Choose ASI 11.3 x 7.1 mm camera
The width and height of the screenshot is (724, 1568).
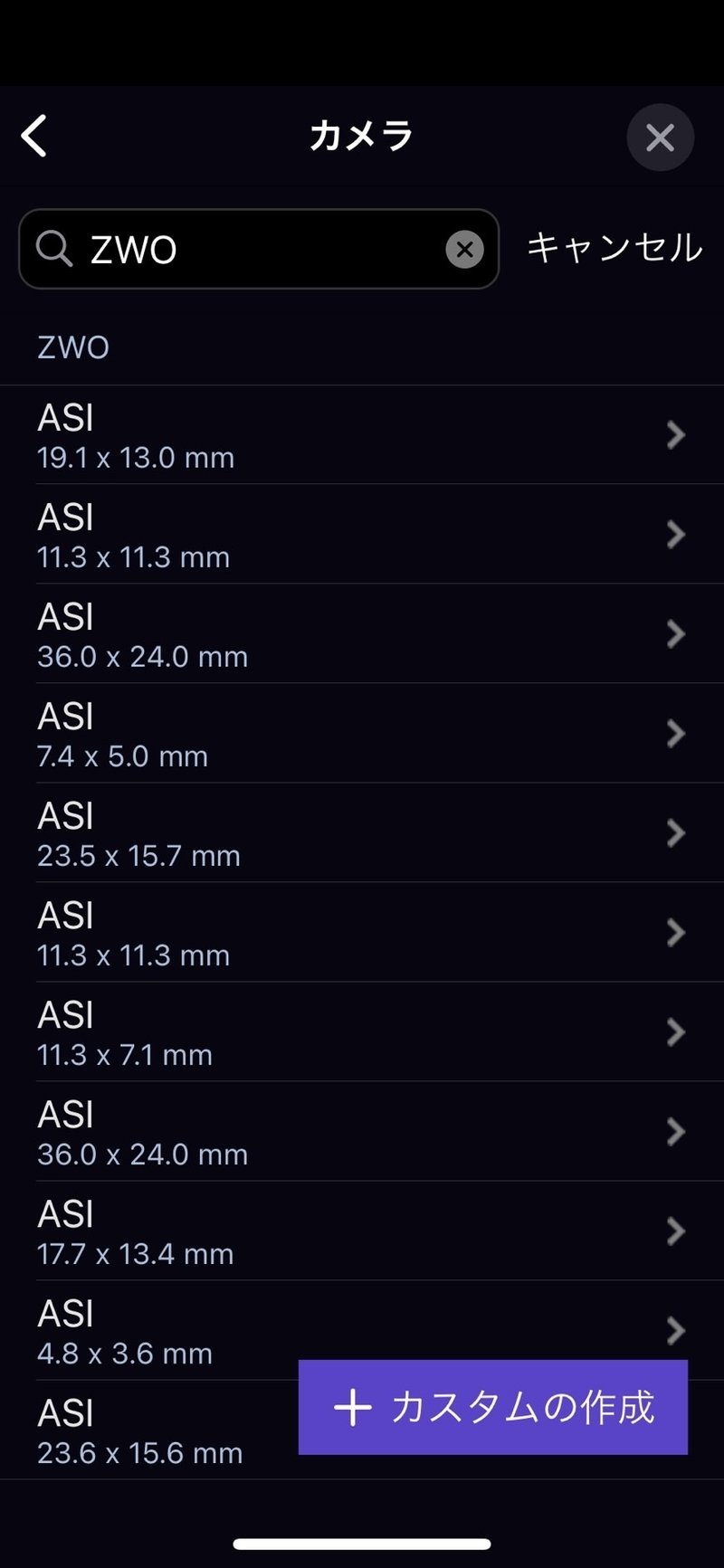(362, 1032)
